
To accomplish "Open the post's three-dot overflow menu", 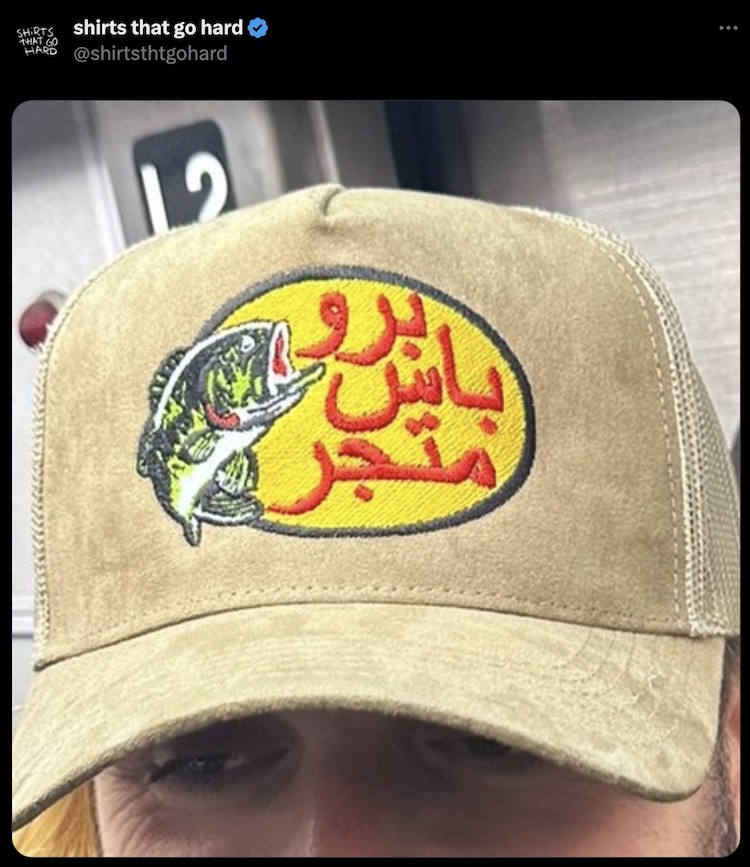I will pyautogui.click(x=728, y=28).
